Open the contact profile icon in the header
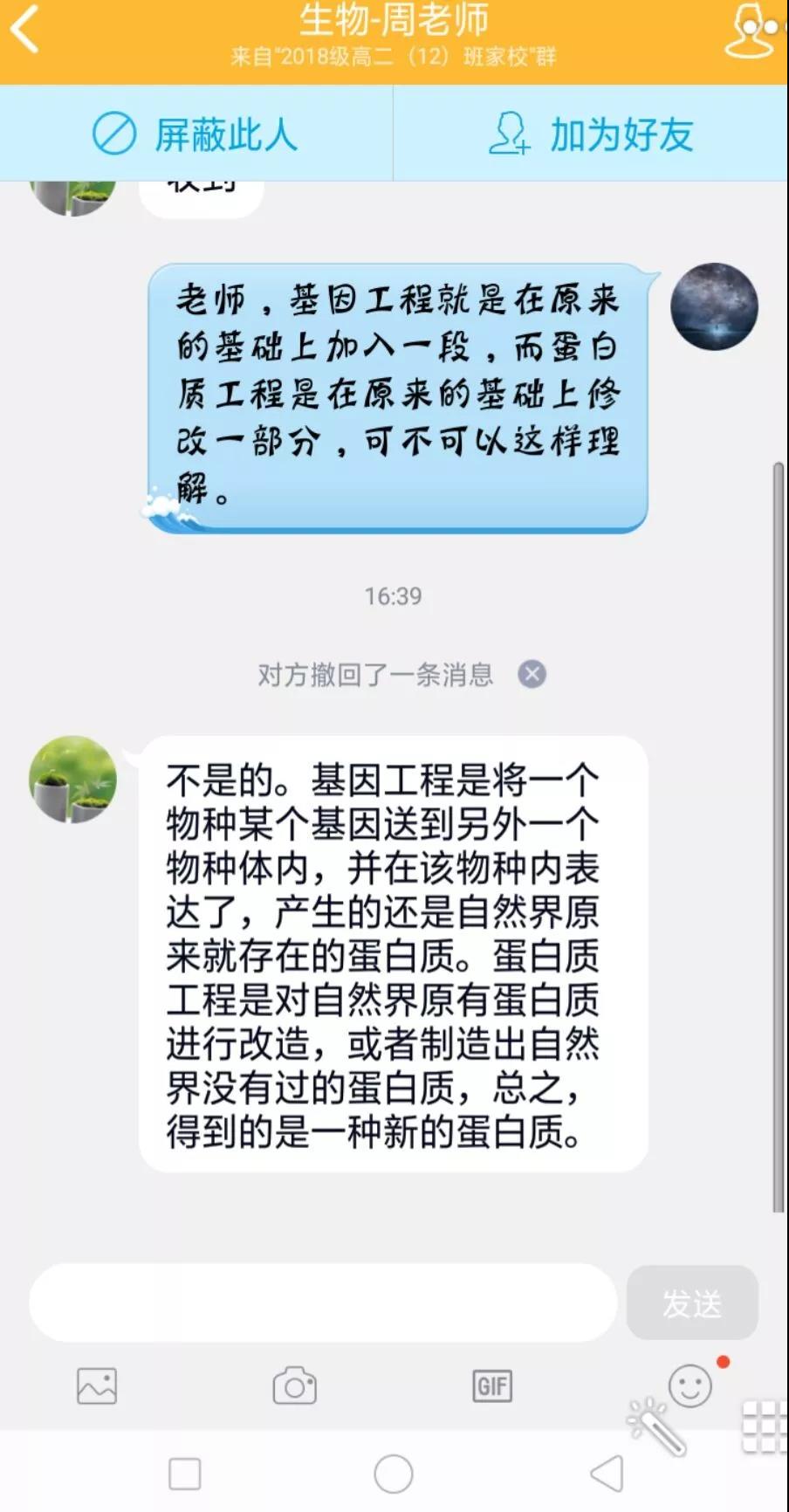The image size is (789, 1512). [751, 31]
